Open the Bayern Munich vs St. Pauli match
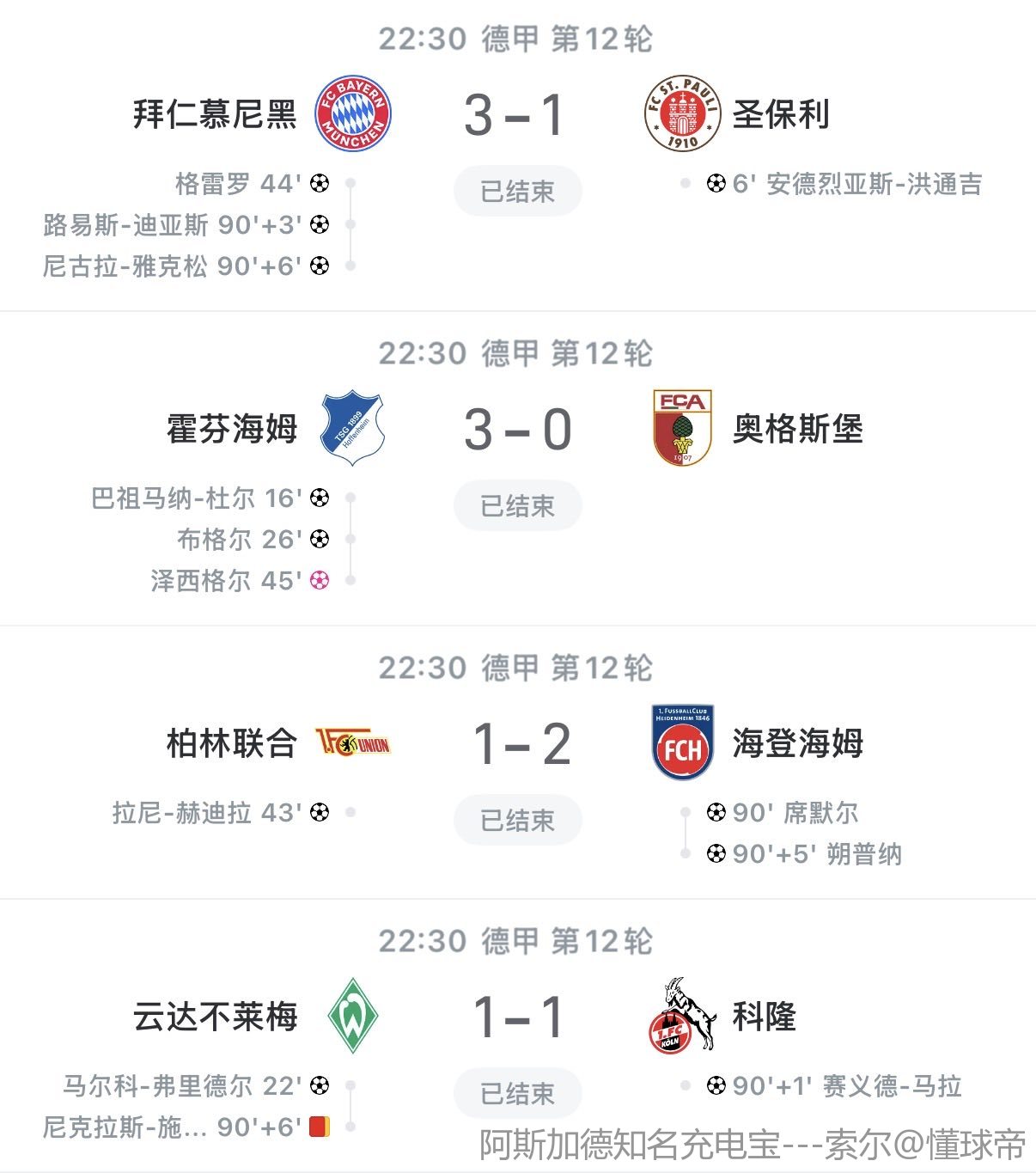Image resolution: width=1036 pixels, height=1173 pixels. pos(515,115)
